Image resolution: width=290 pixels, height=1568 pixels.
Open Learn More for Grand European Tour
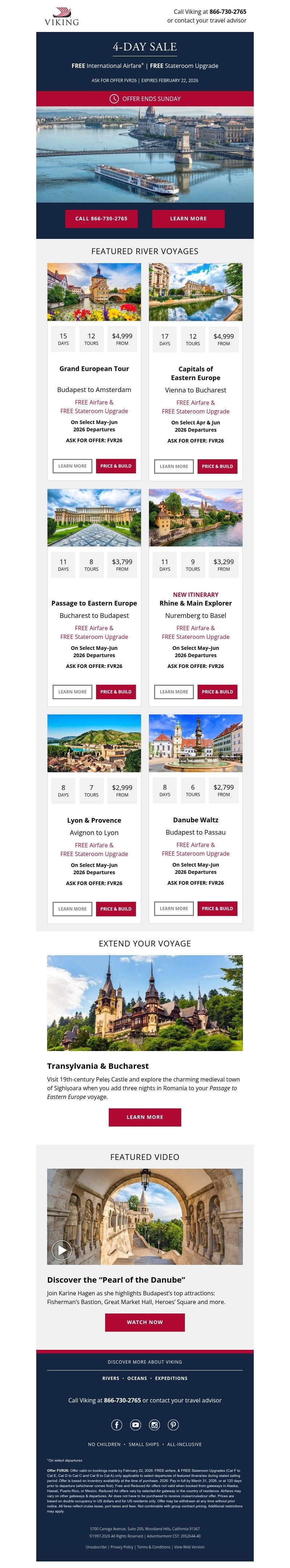pos(72,466)
